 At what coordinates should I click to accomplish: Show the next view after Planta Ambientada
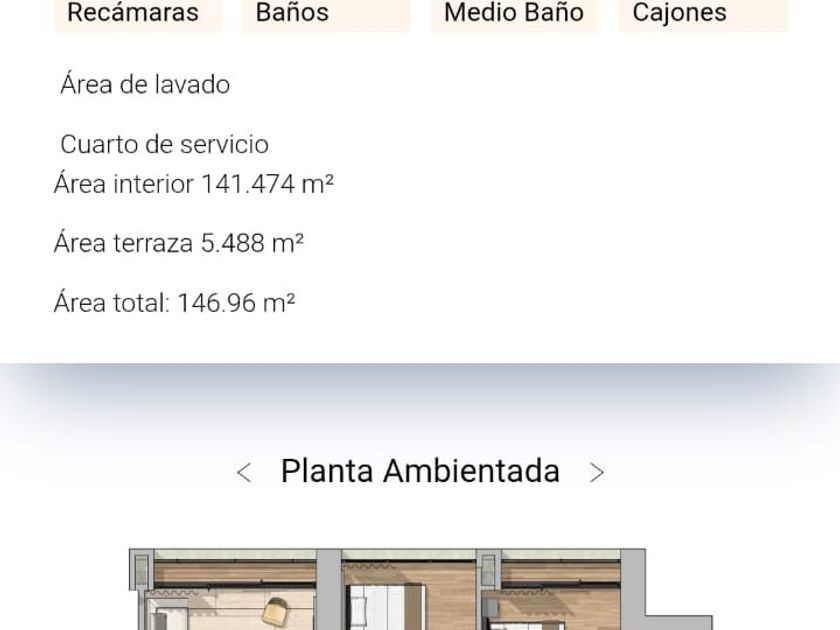click(x=597, y=472)
